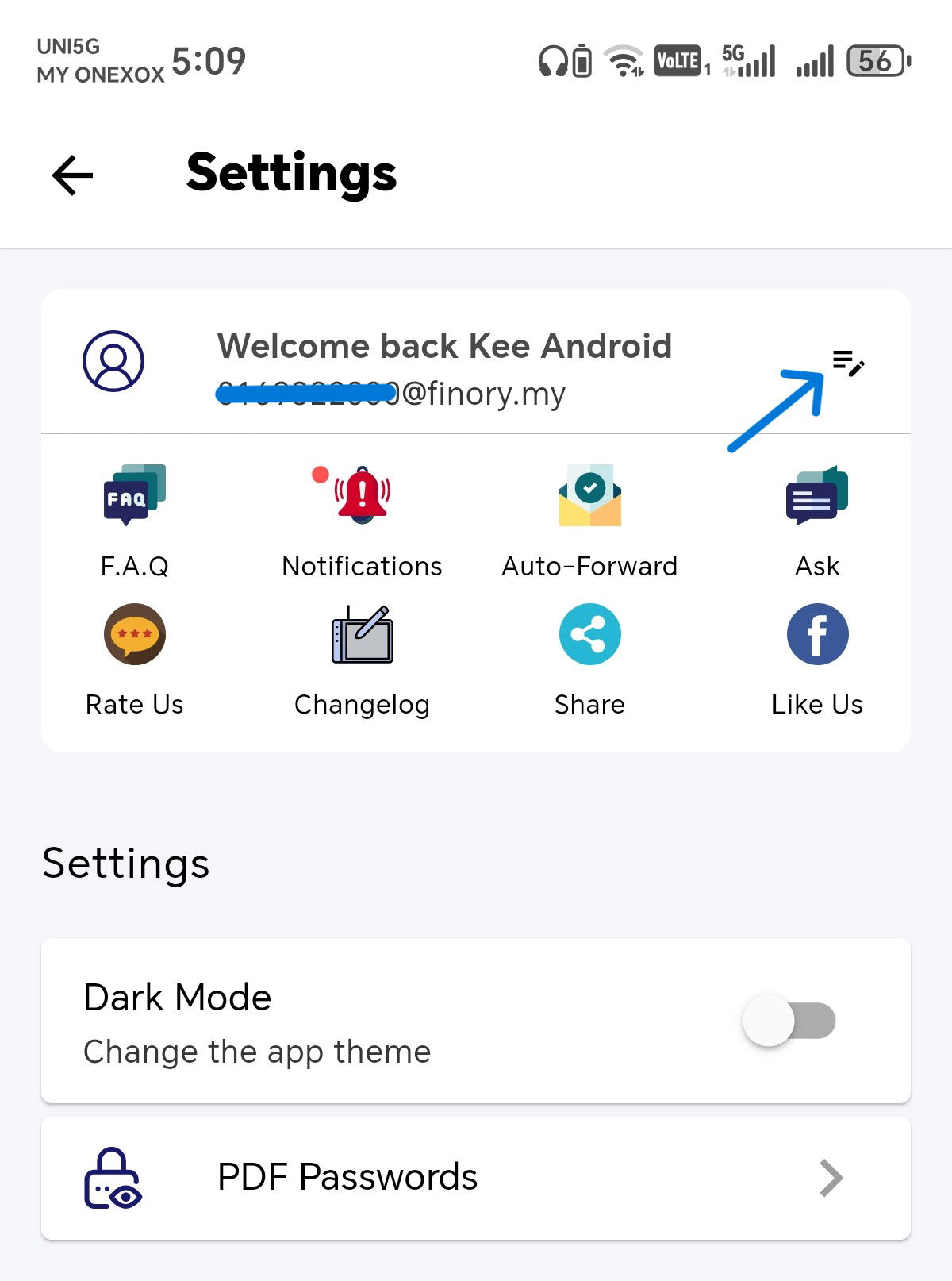The image size is (952, 1281).
Task: Select Rate Us
Action: 134,659
